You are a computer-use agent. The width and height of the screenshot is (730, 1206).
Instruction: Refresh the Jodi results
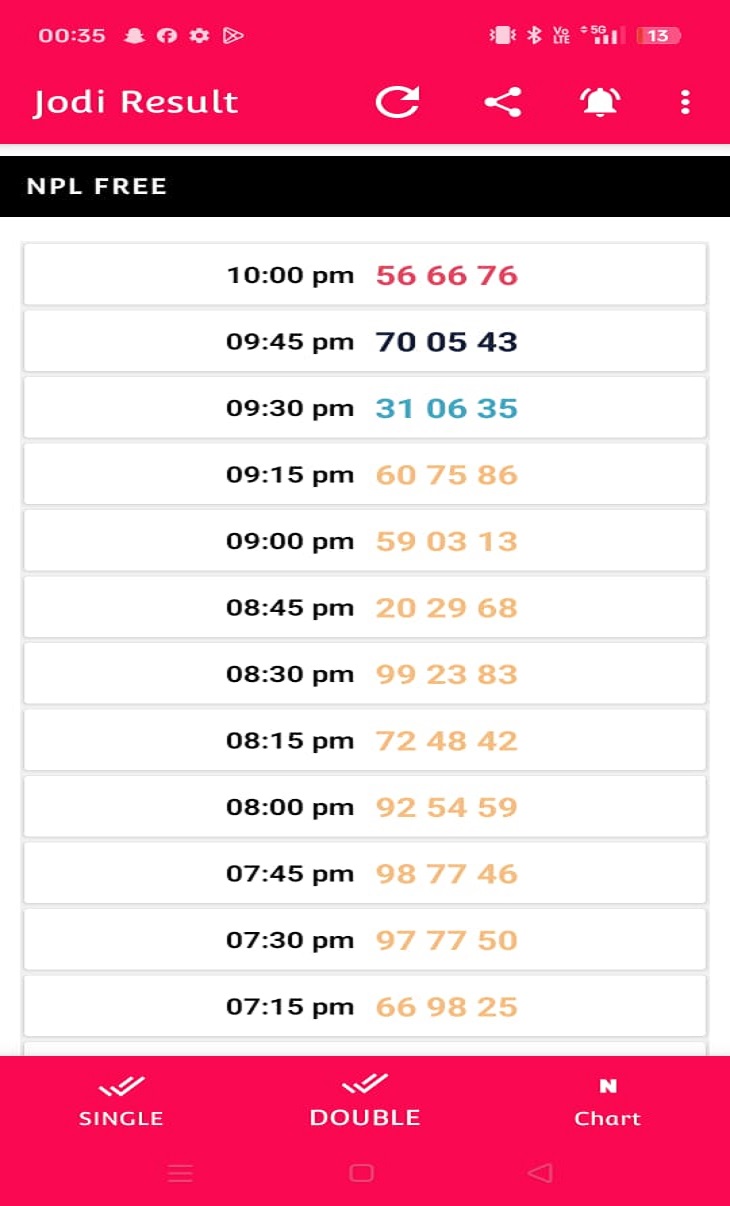[x=397, y=102]
